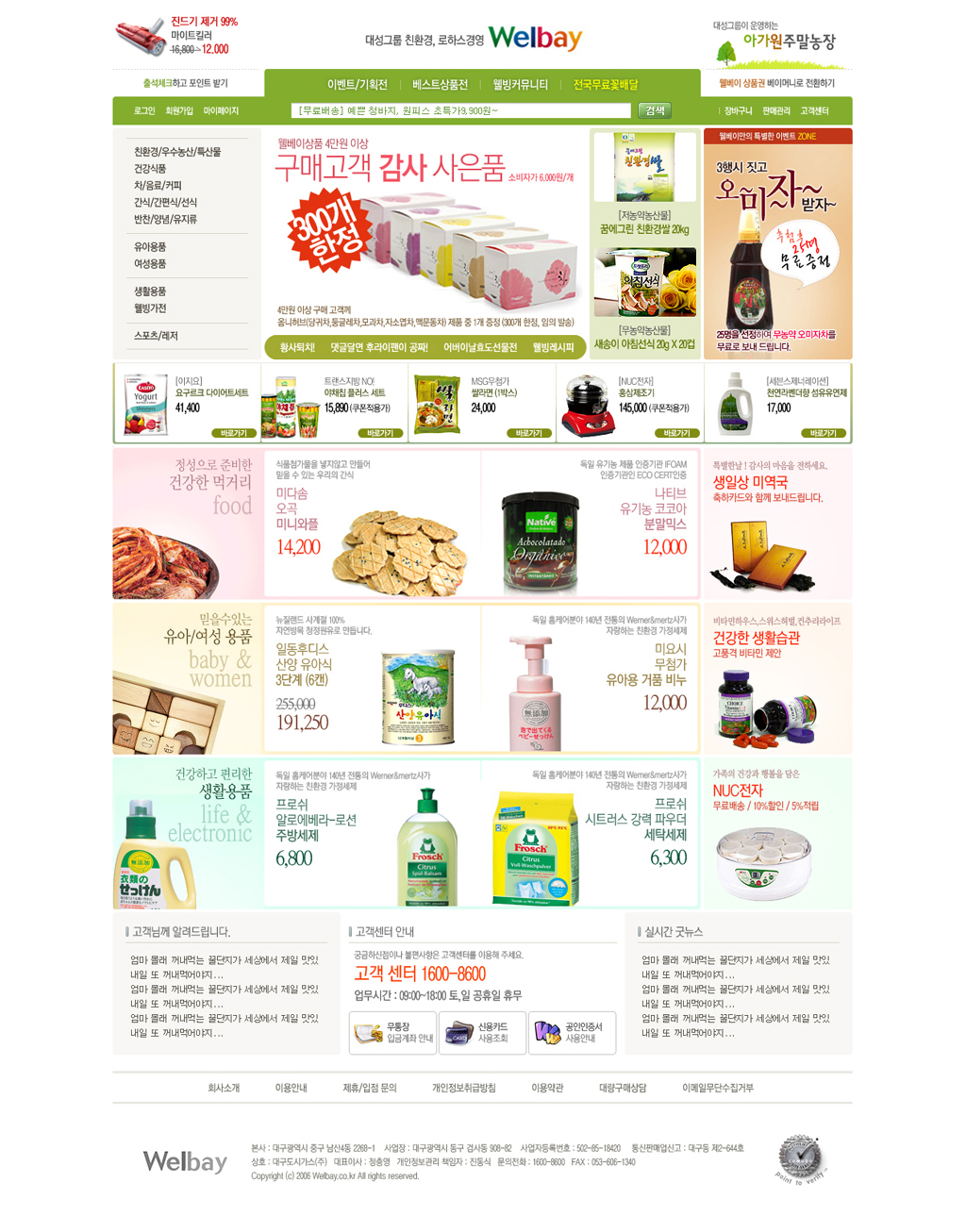The height and width of the screenshot is (1232, 966).
Task: Tap 바로가기 for 홍삼제조기
Action: (676, 433)
